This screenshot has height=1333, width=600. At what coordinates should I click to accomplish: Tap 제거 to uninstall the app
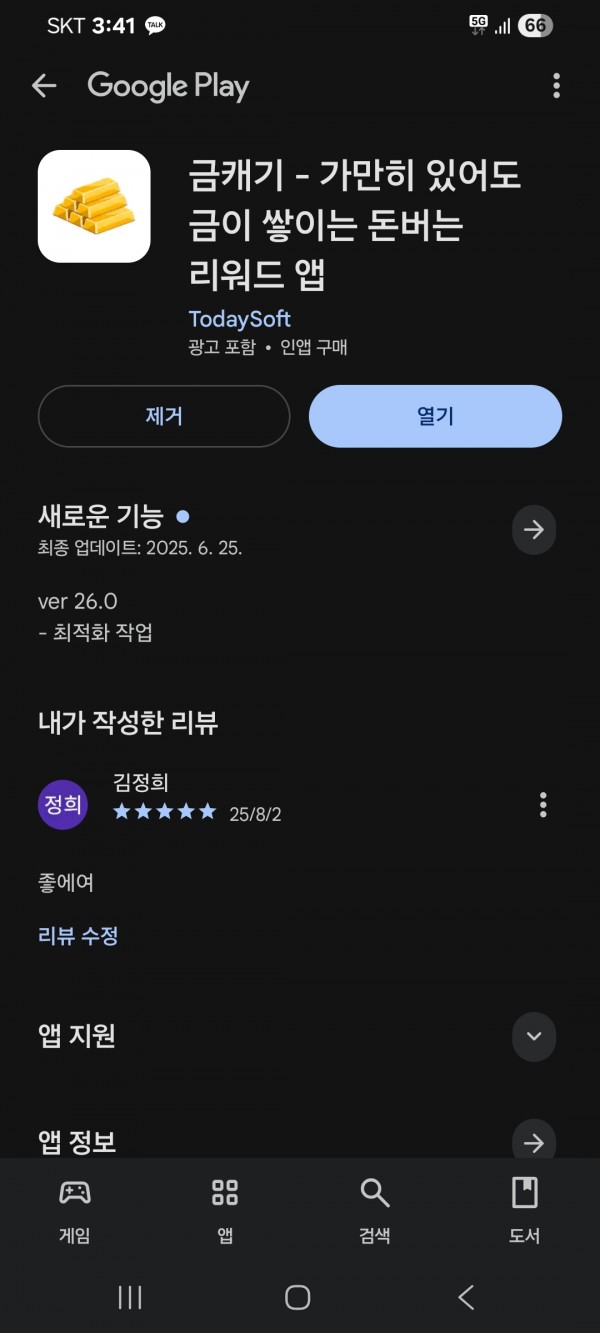pos(164,416)
